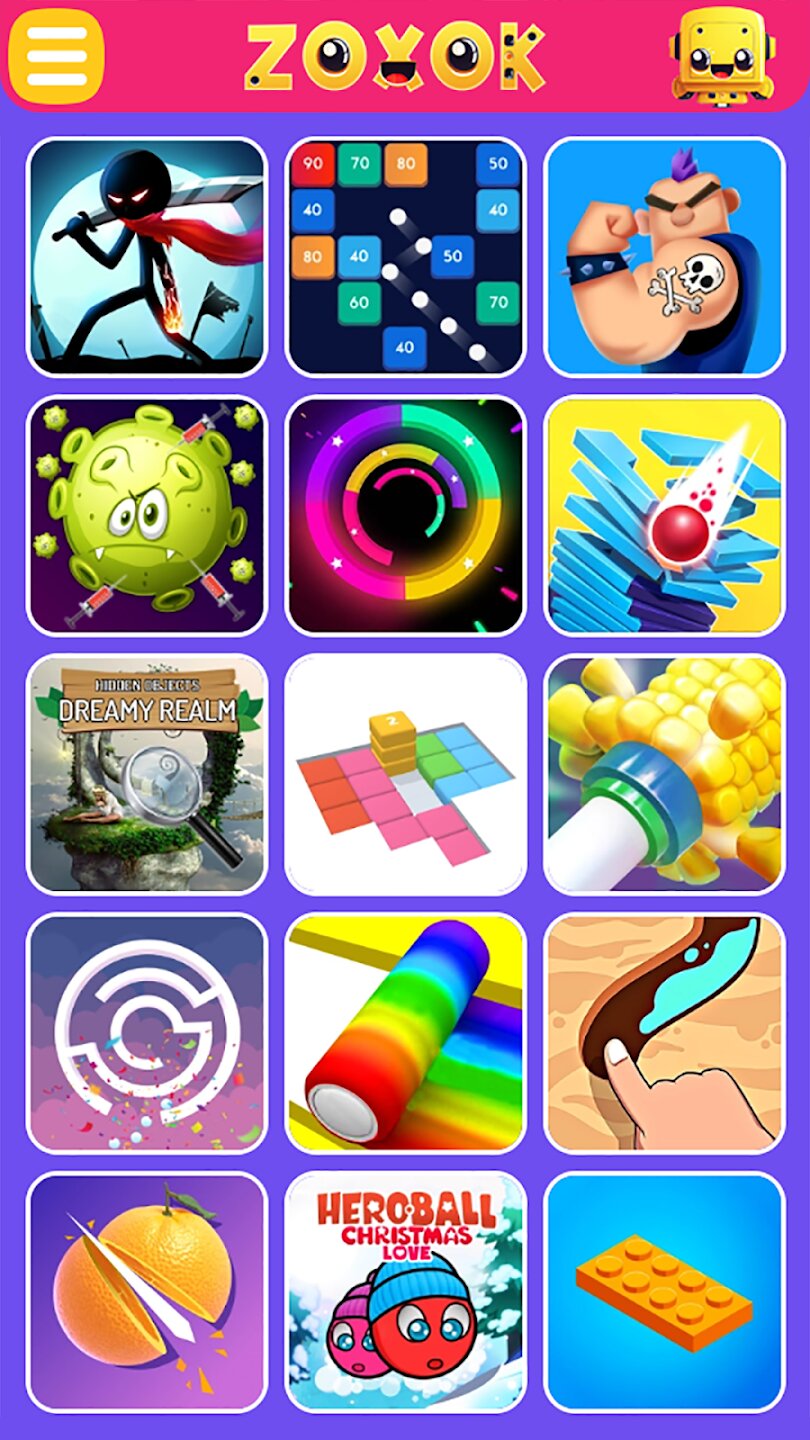Open the rainbow paint roller game
This screenshot has width=810, height=1440.
(405, 1033)
